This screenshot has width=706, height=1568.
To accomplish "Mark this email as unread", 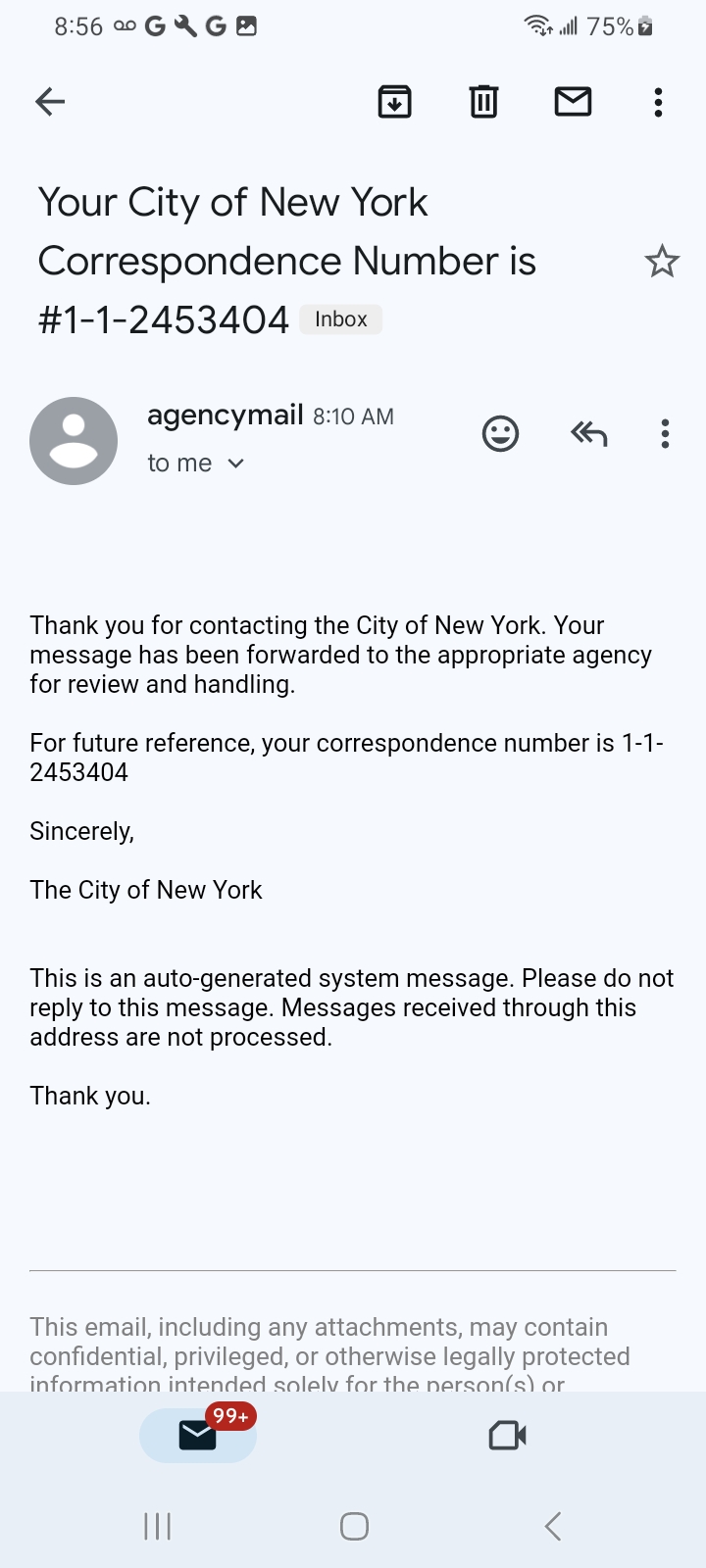I will (573, 101).
